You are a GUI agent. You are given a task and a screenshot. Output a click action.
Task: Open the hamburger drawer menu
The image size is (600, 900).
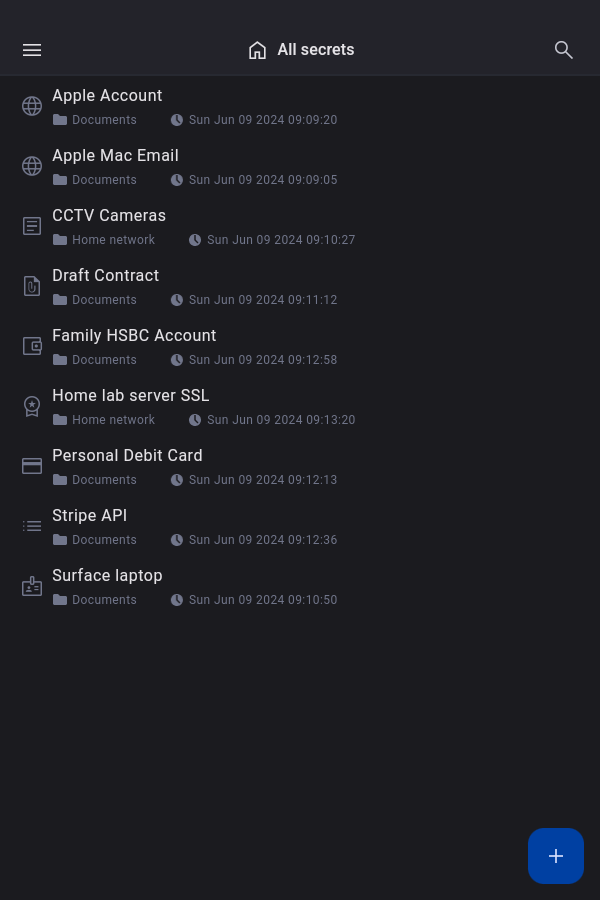tap(32, 50)
